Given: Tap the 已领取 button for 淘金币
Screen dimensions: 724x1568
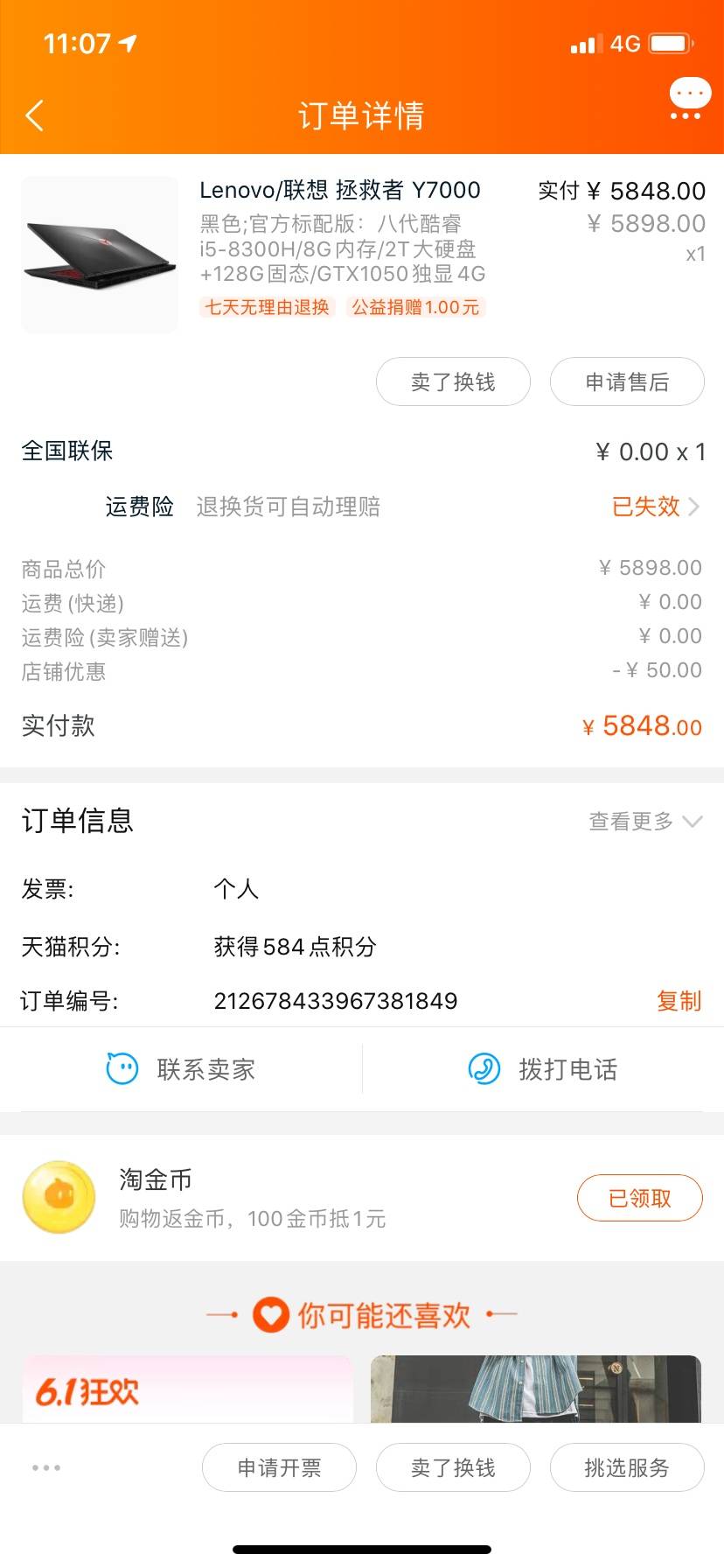Looking at the screenshot, I should 639,1198.
